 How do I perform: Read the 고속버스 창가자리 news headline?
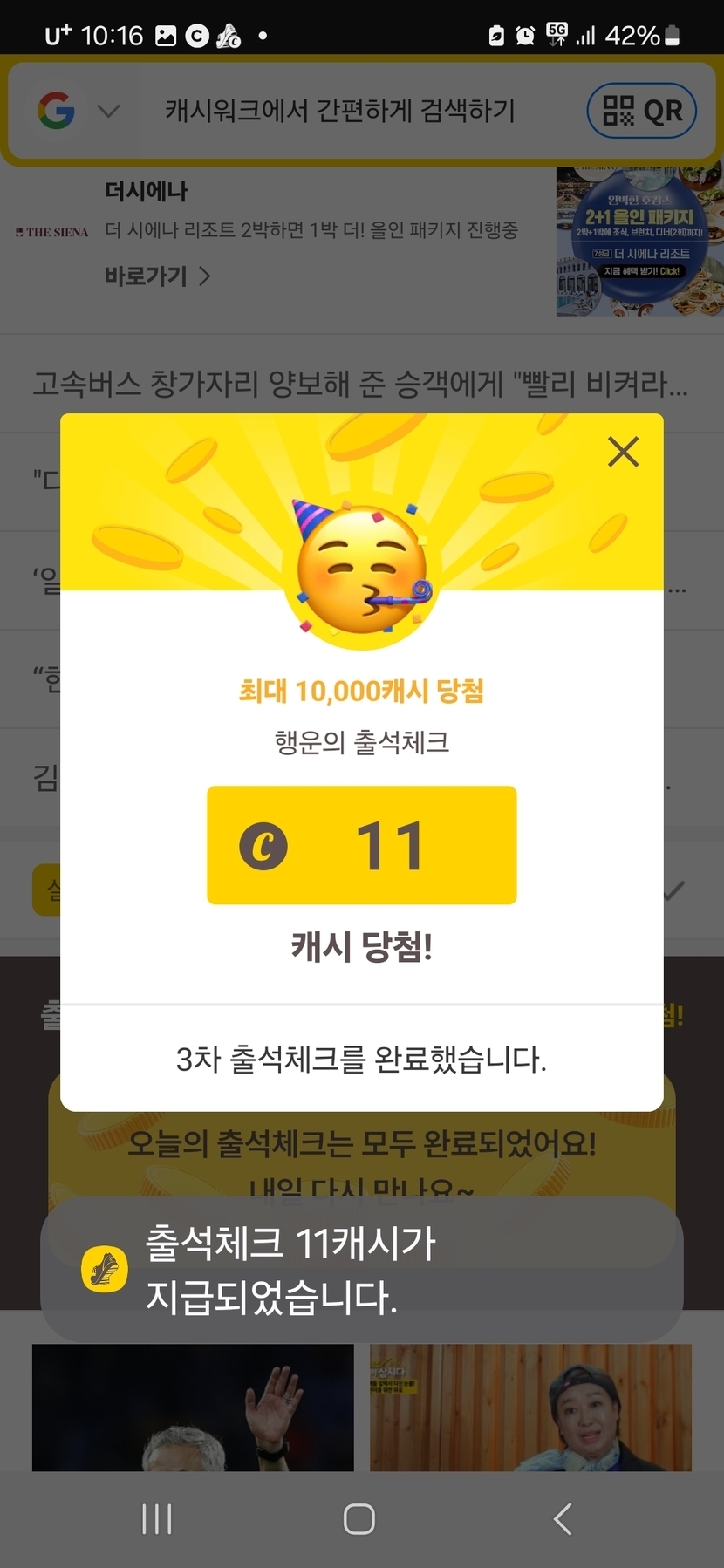[x=360, y=383]
